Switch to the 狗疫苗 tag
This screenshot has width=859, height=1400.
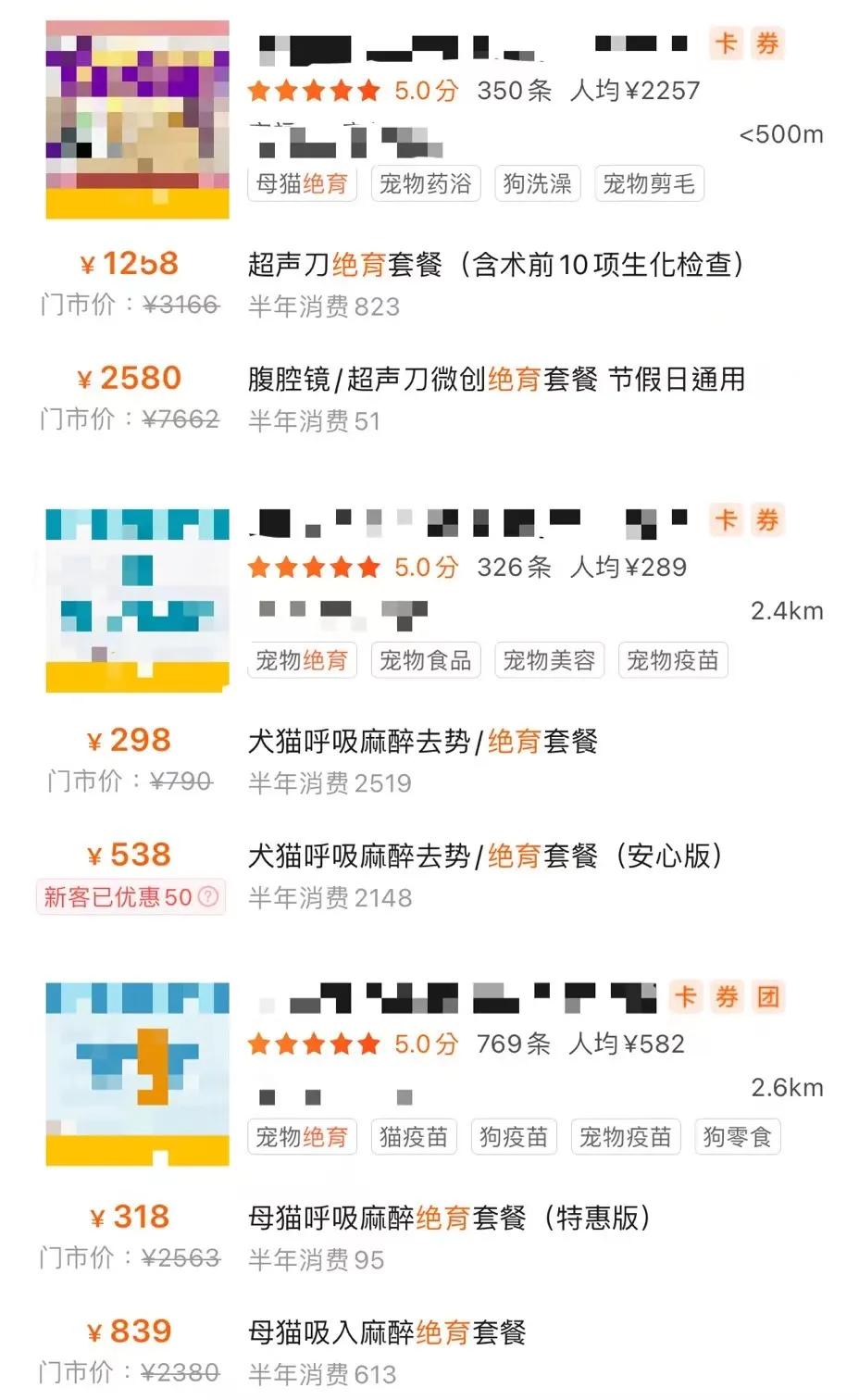point(514,1137)
